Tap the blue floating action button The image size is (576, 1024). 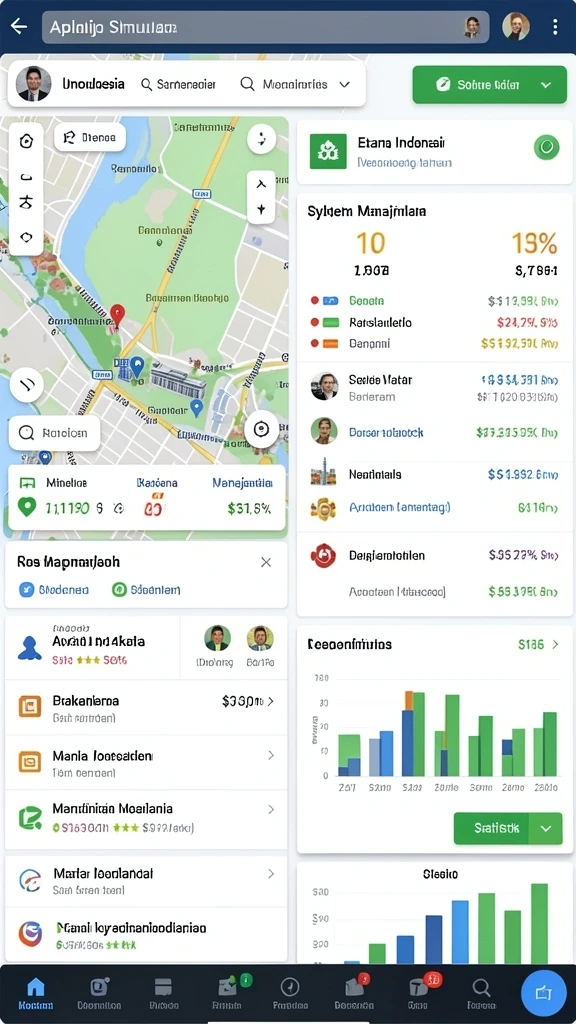tap(543, 993)
